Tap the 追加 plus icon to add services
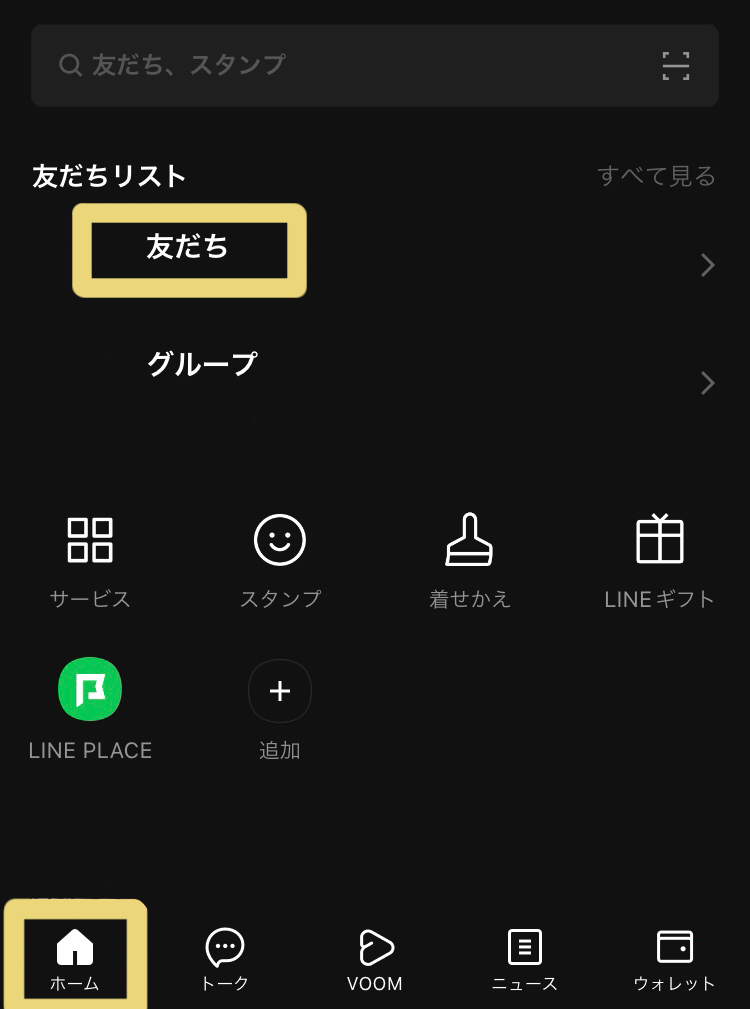 tap(280, 689)
